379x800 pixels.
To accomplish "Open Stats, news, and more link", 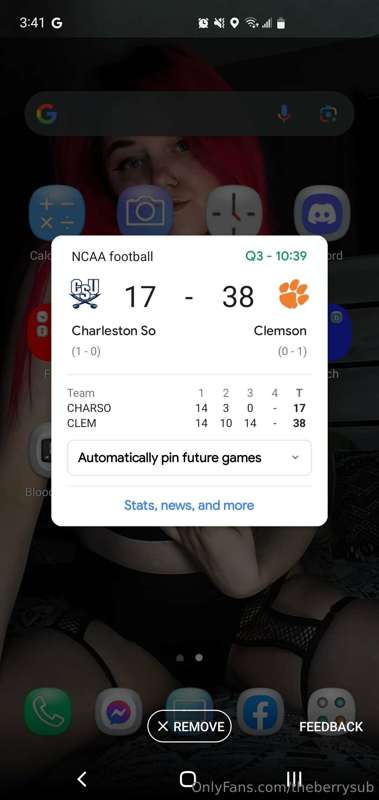I will click(189, 505).
